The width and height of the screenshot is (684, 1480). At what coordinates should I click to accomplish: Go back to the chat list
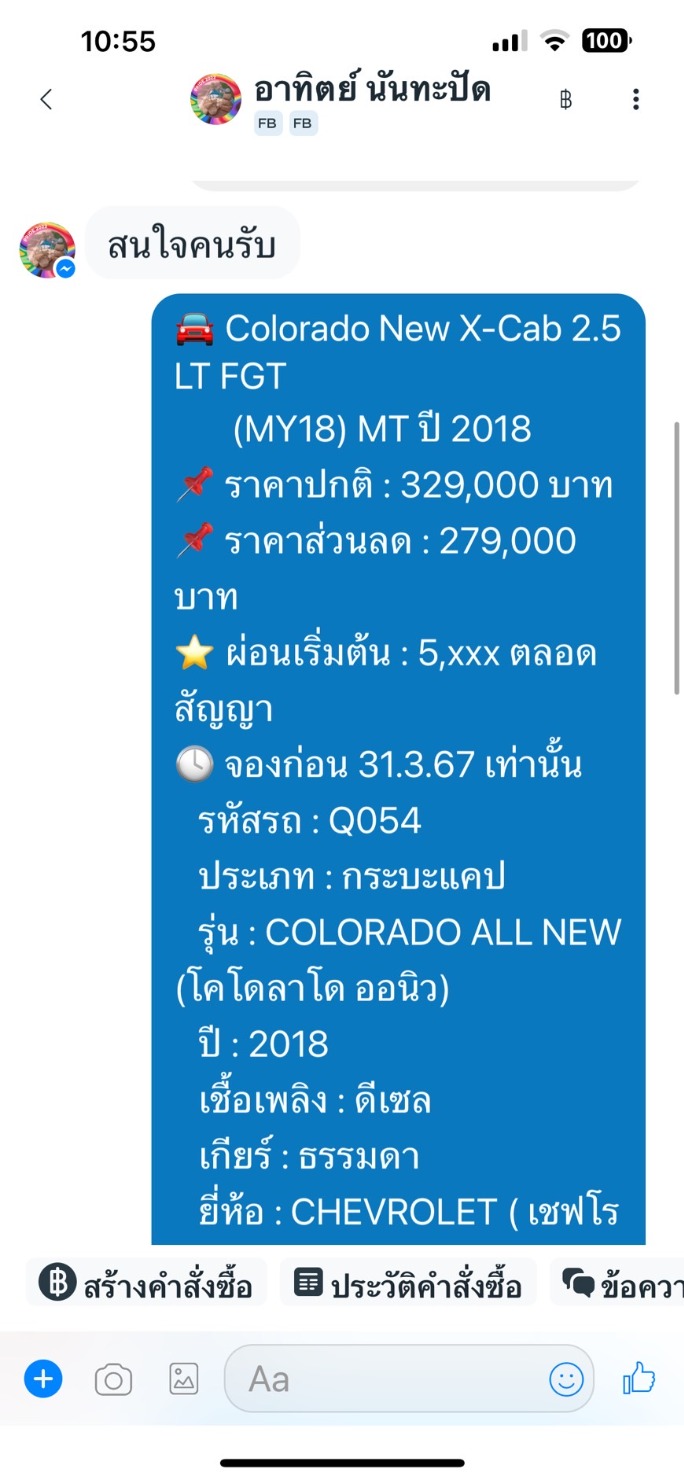tap(45, 99)
